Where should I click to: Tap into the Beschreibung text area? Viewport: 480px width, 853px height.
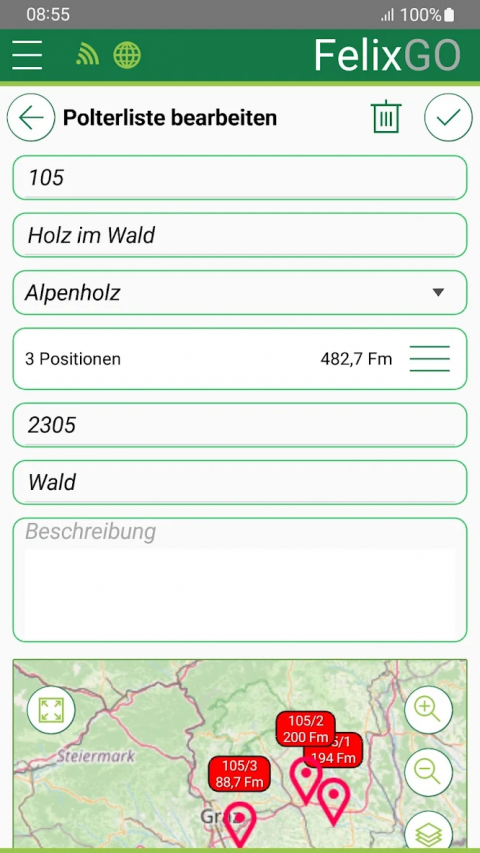coord(240,580)
